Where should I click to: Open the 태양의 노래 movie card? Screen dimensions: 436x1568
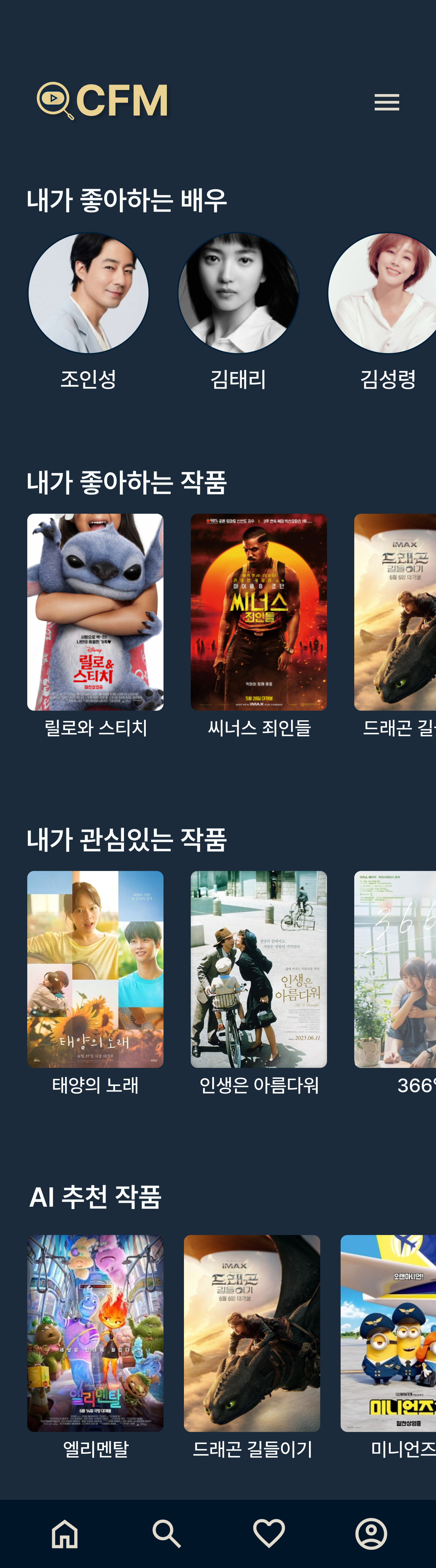click(x=95, y=969)
